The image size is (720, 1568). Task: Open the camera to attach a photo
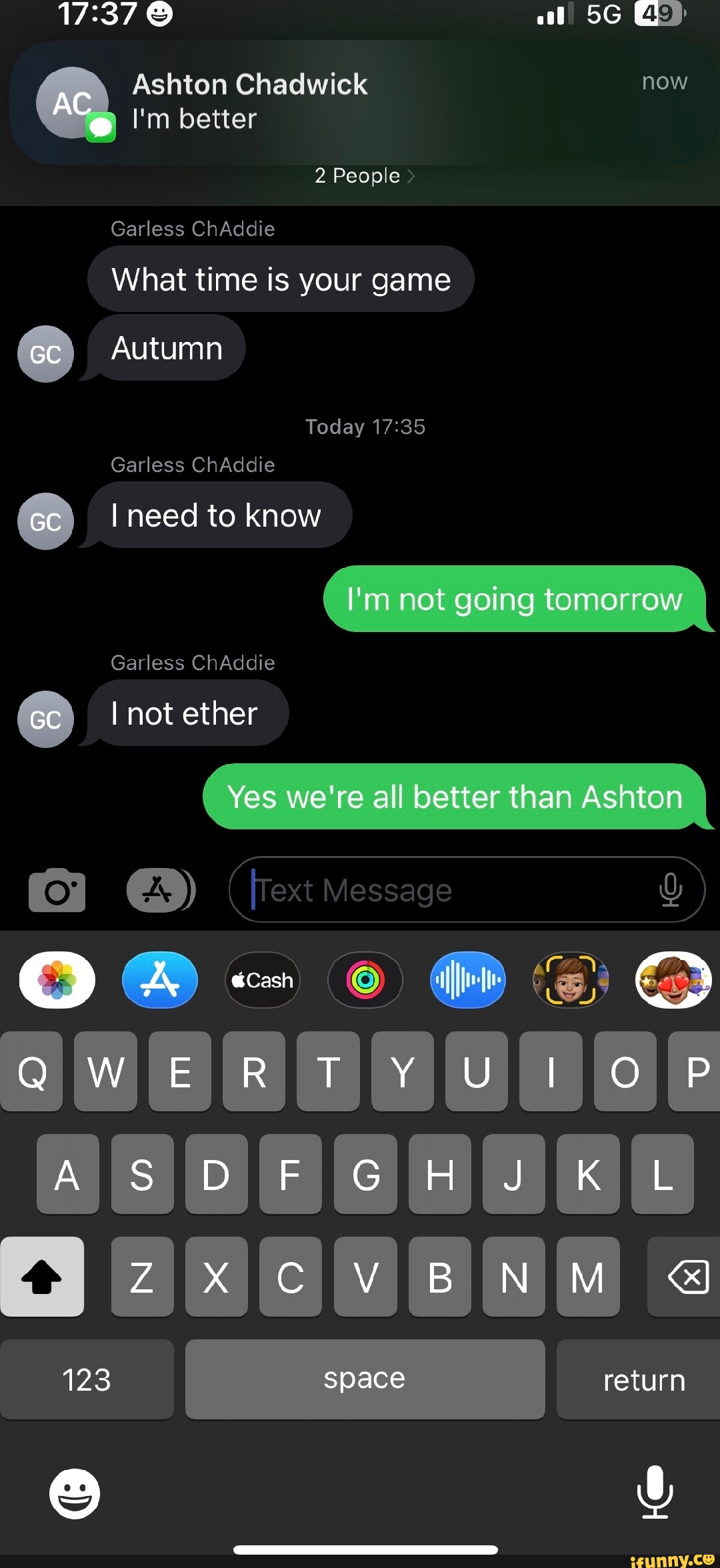point(57,890)
